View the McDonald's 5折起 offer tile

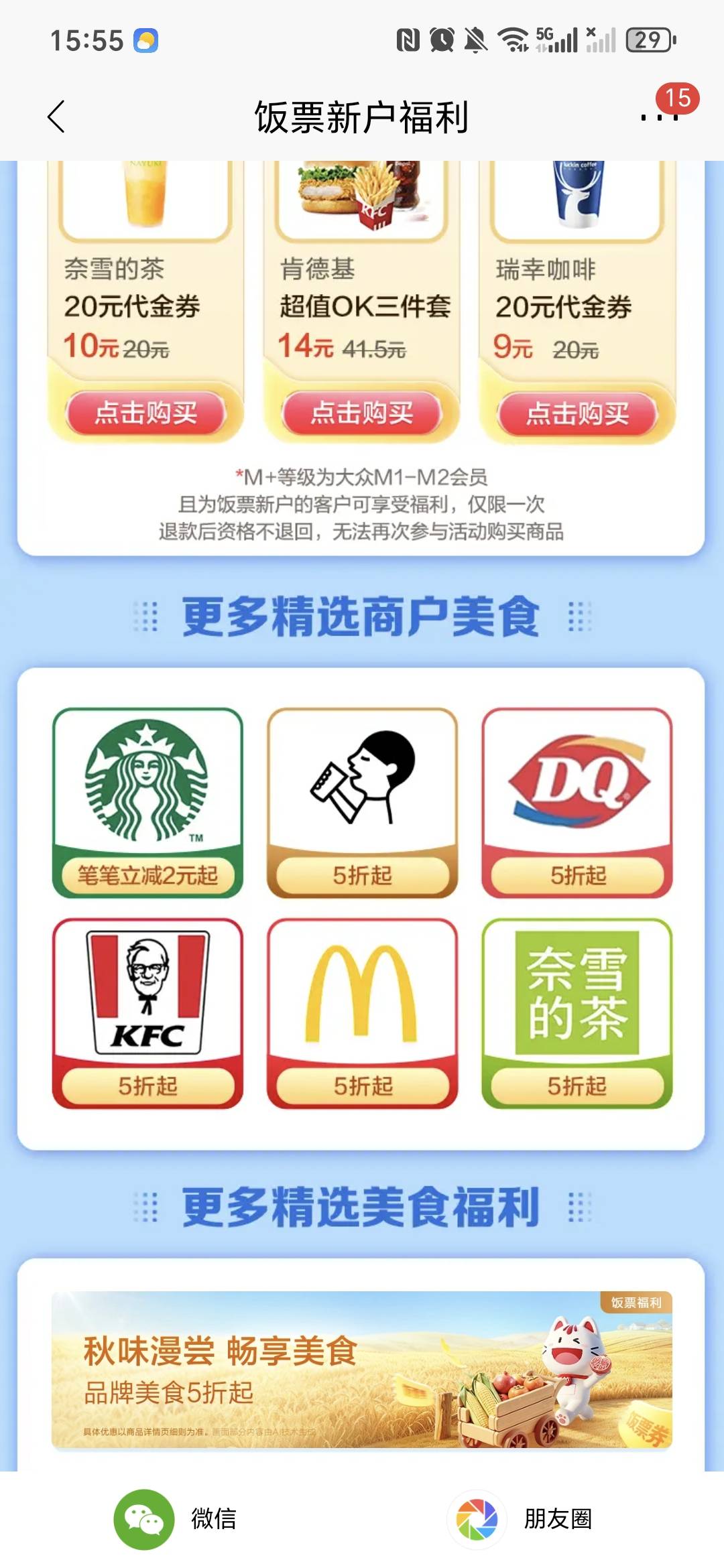click(362, 1013)
